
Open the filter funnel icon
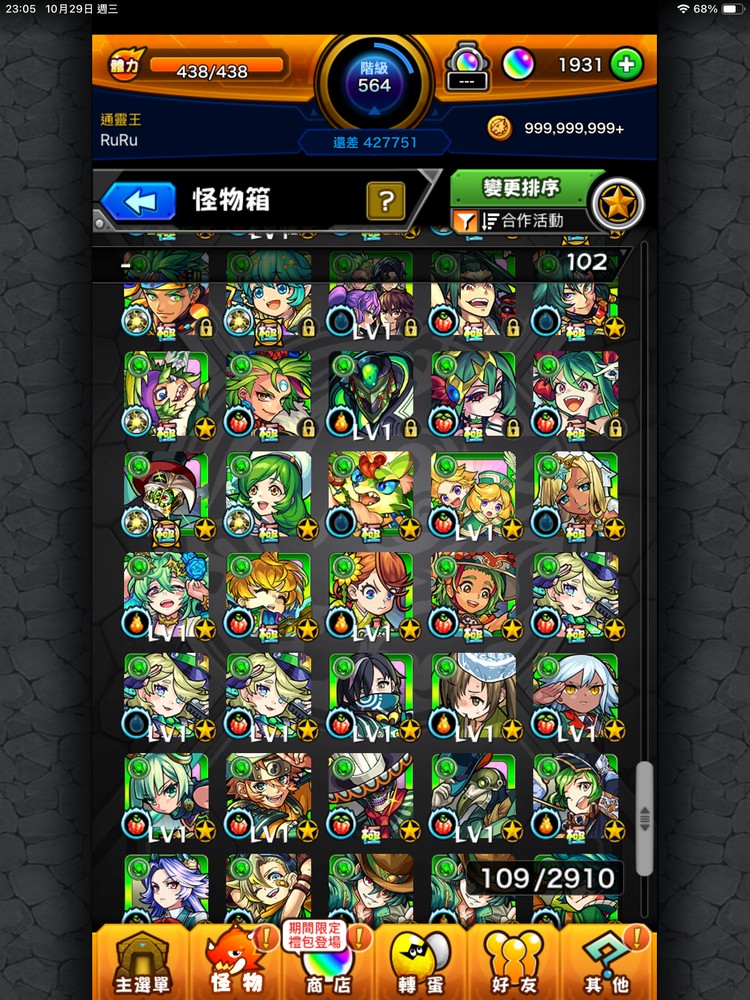466,221
